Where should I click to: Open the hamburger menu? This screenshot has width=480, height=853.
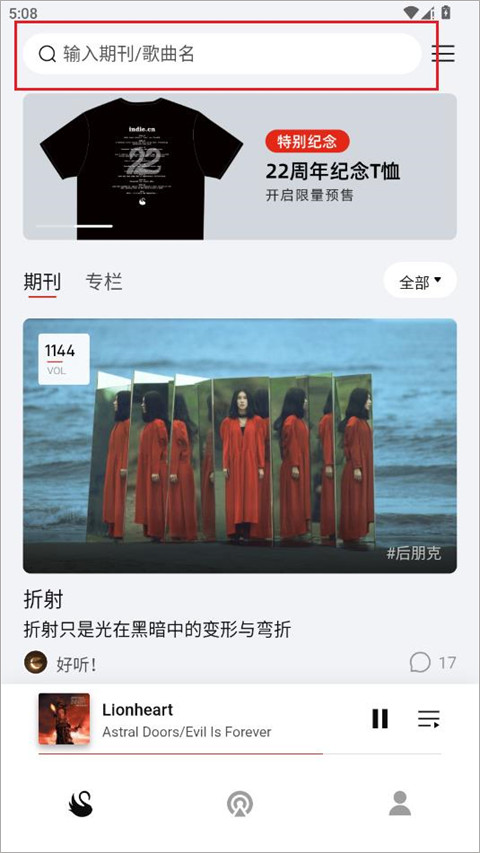pyautogui.click(x=443, y=53)
